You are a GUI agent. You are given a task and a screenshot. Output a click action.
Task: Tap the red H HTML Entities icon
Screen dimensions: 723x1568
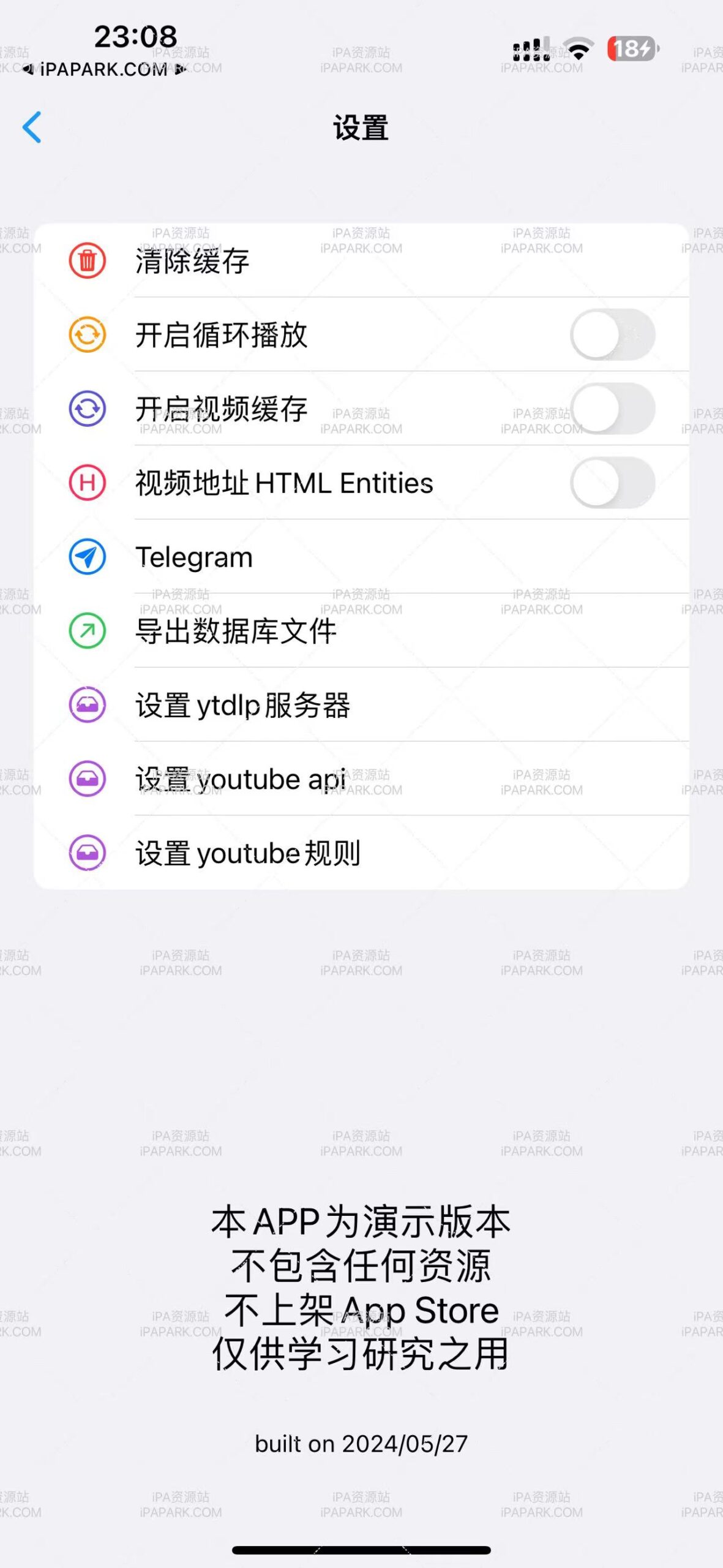coord(87,482)
